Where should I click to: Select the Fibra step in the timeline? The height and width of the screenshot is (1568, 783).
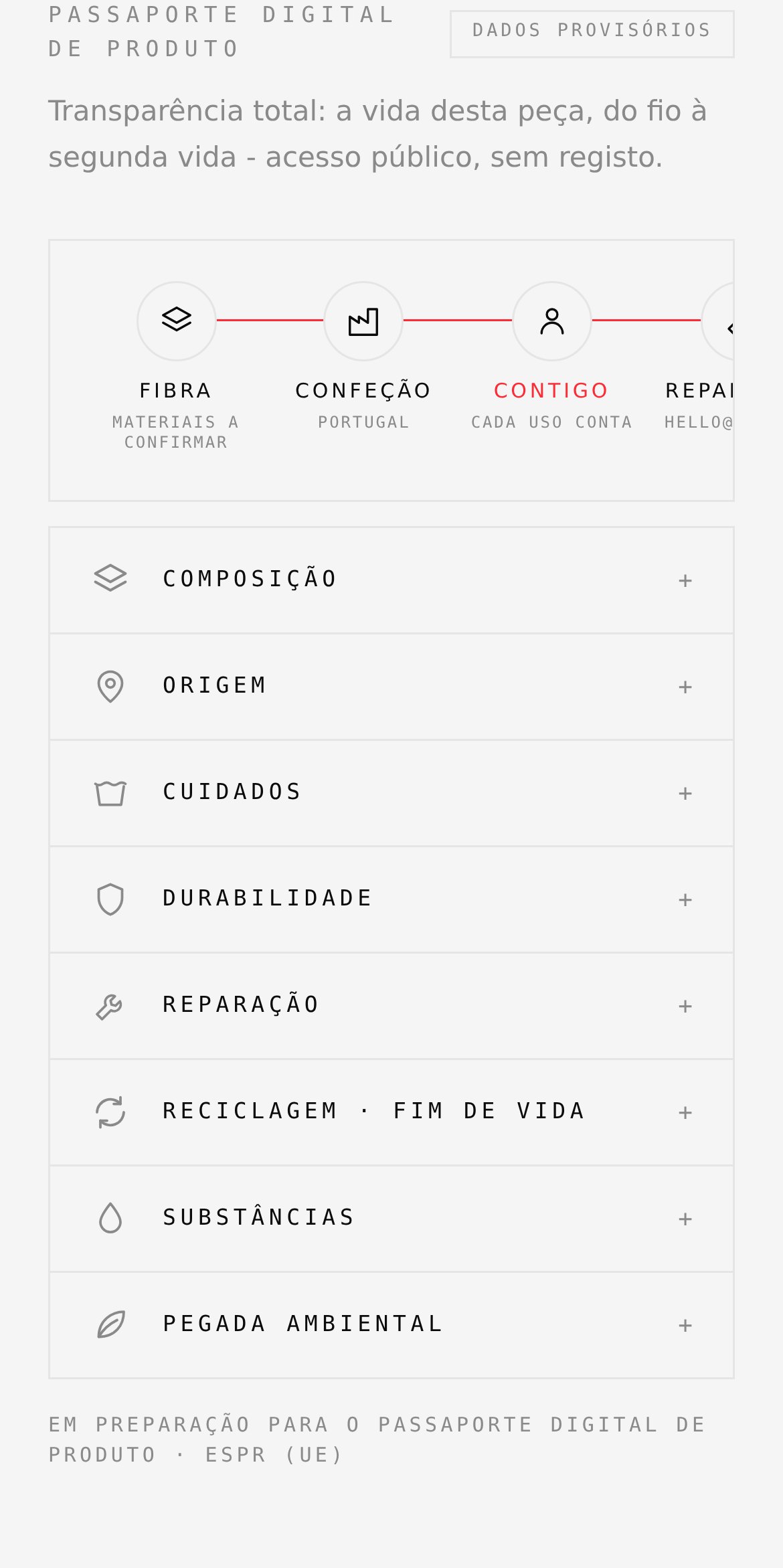tap(177, 366)
